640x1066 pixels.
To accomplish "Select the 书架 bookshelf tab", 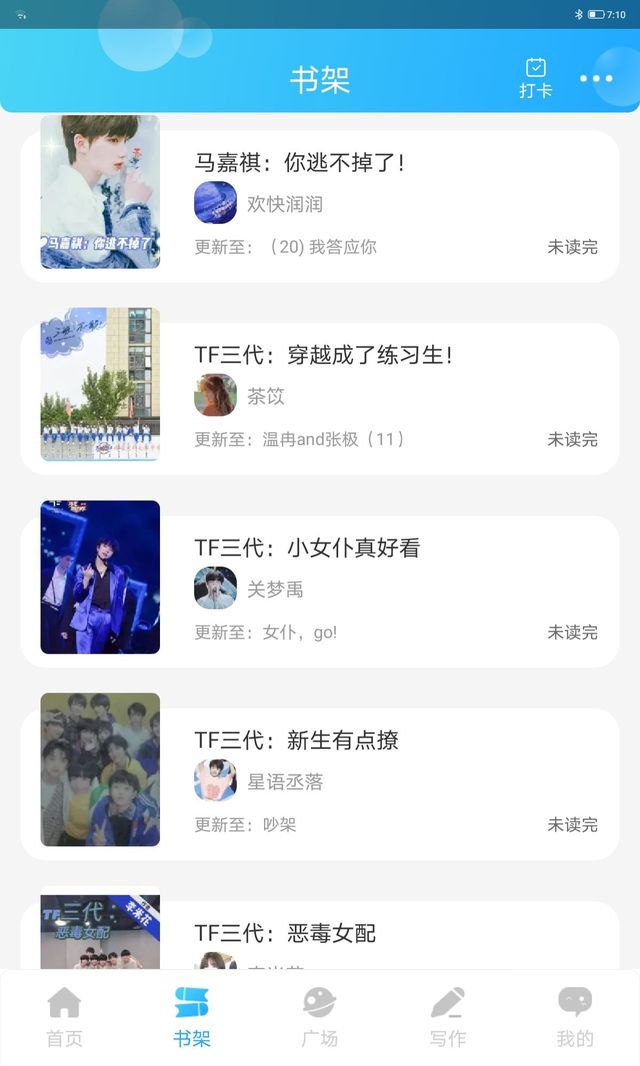I will click(x=192, y=1017).
